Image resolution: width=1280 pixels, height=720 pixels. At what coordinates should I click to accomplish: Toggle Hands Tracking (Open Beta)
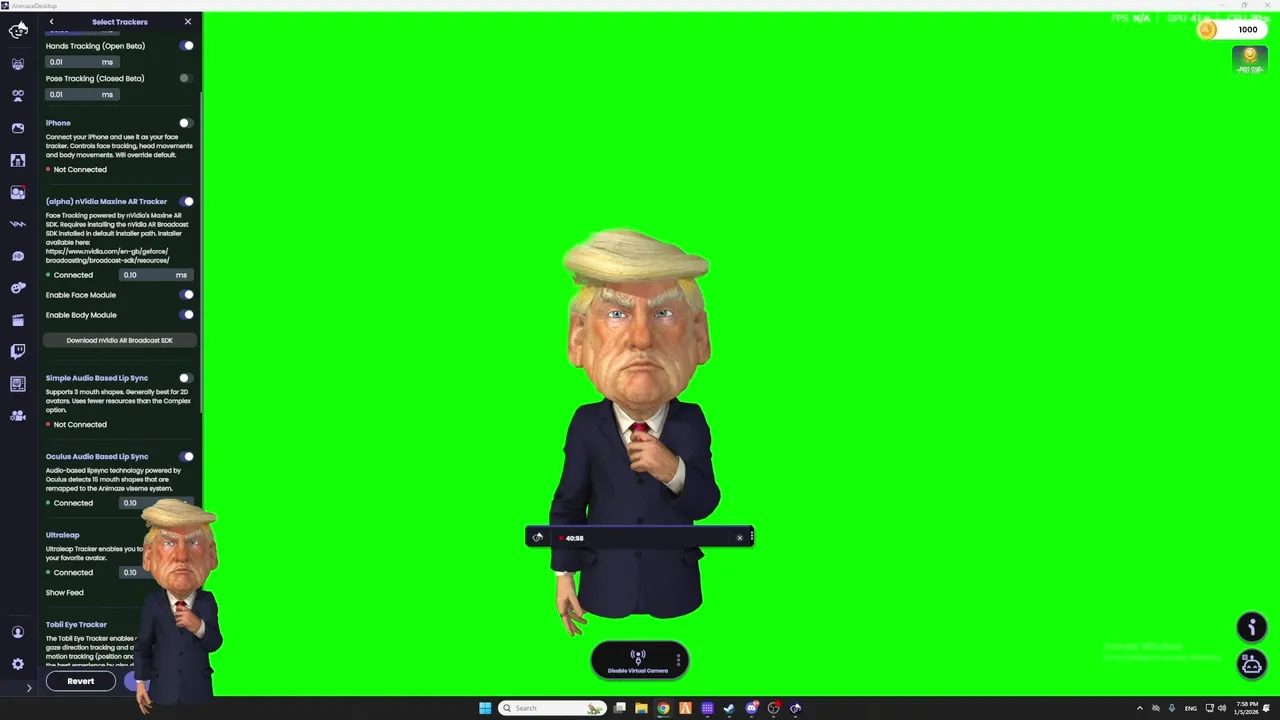coord(187,46)
